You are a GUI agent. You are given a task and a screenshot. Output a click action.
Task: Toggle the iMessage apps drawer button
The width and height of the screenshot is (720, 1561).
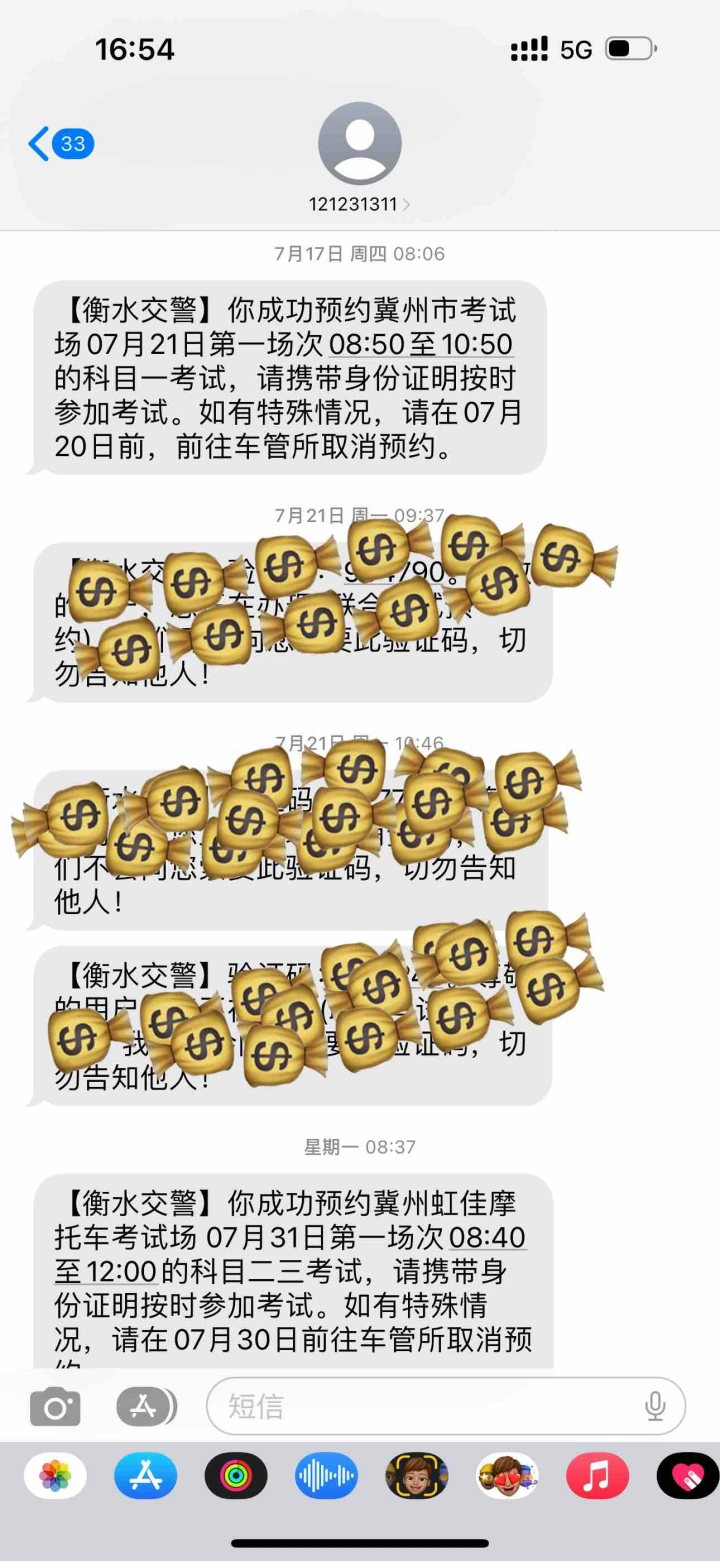(146, 1407)
